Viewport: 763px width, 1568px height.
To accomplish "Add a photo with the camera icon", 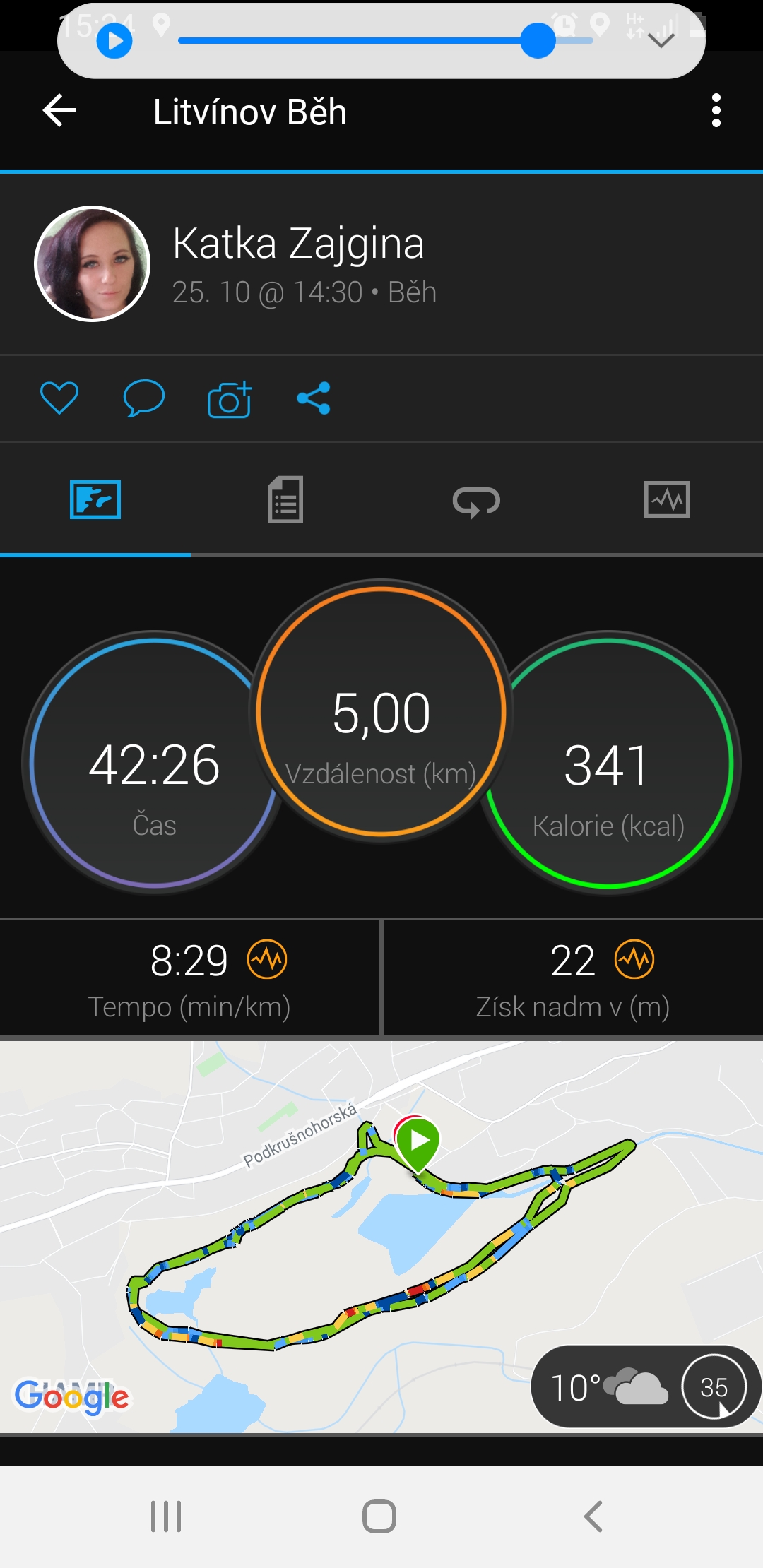I will coord(230,399).
